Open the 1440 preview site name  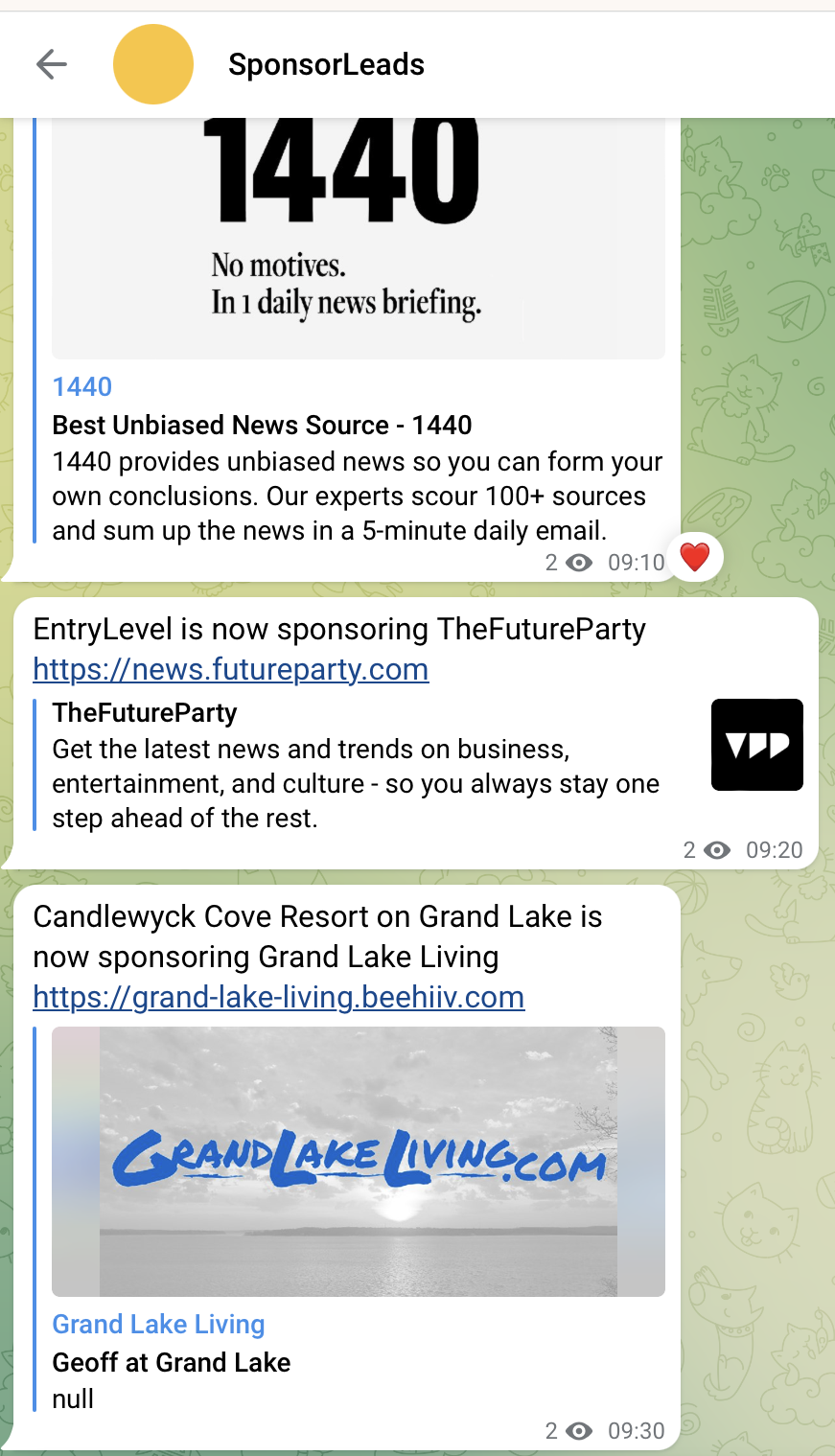(x=82, y=387)
